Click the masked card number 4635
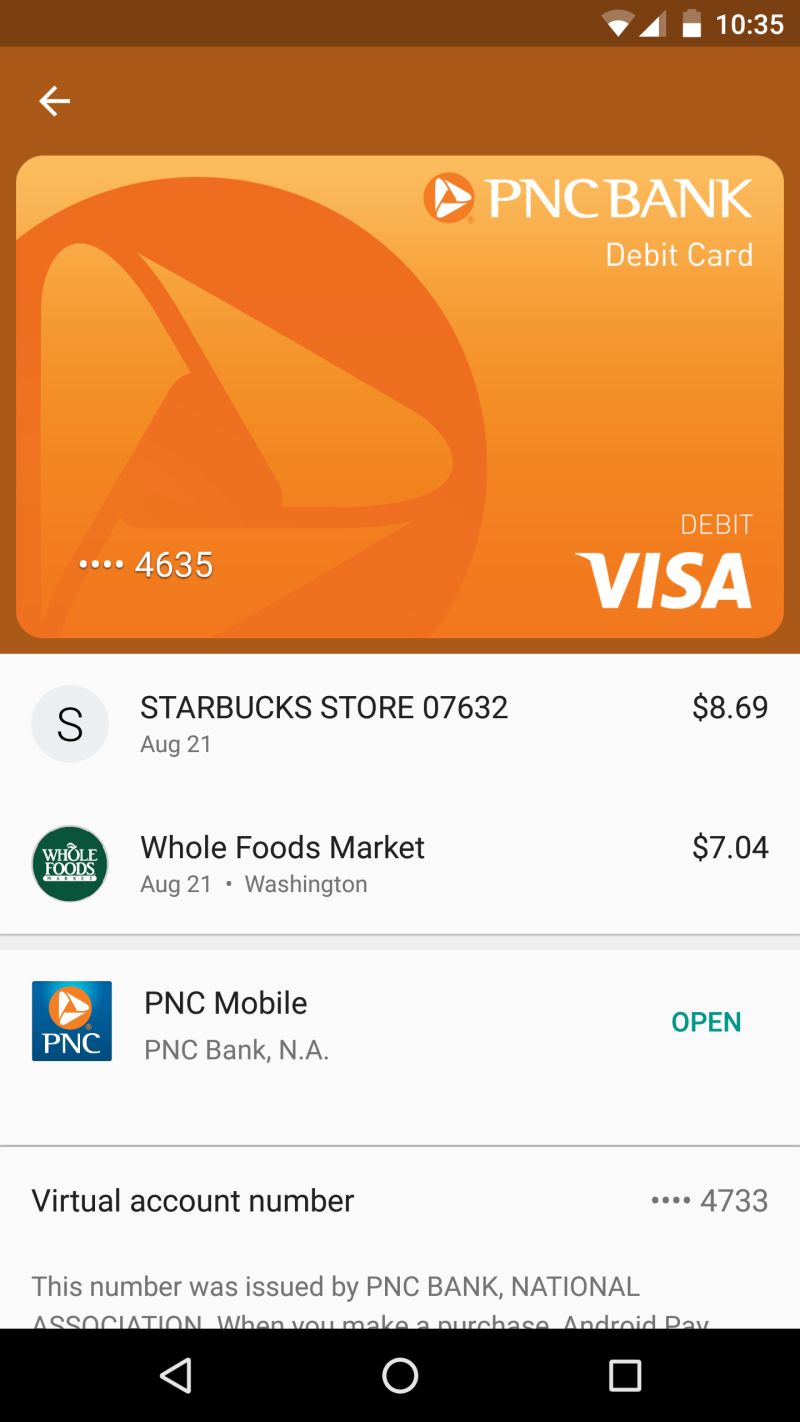This screenshot has height=1422, width=800. click(146, 563)
